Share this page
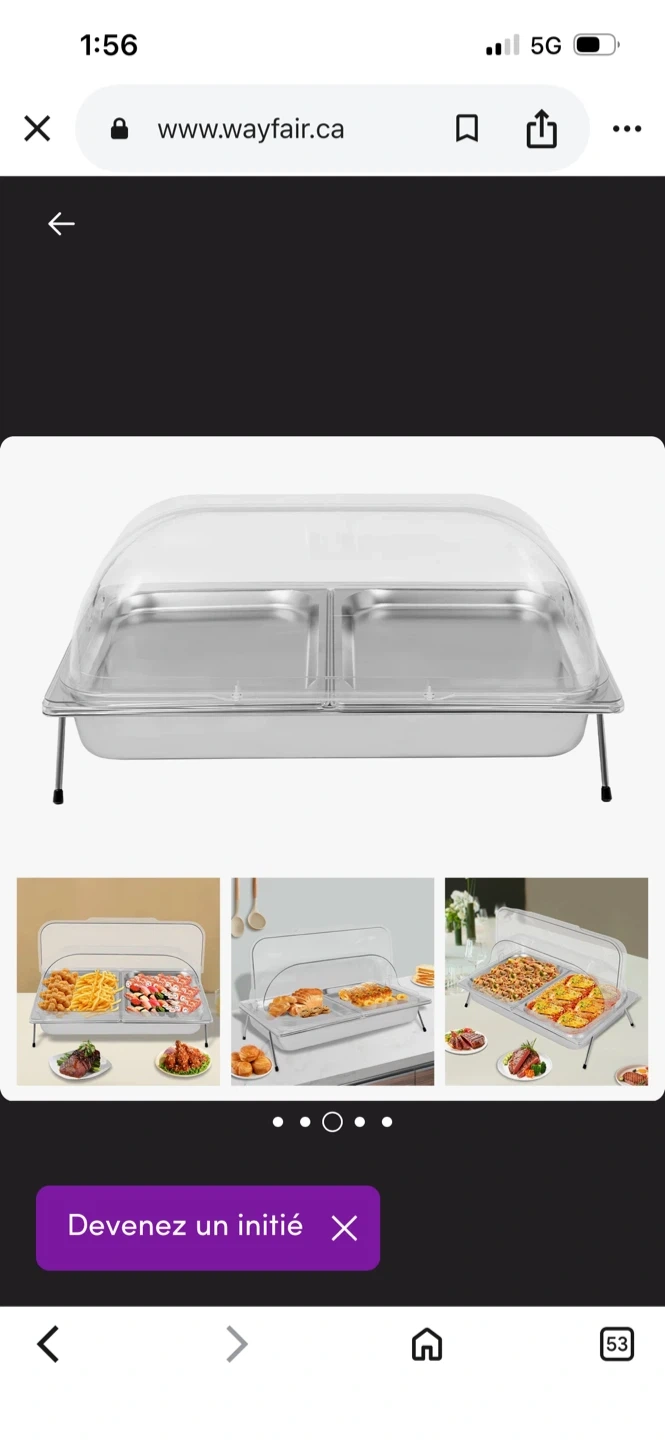 [x=541, y=129]
